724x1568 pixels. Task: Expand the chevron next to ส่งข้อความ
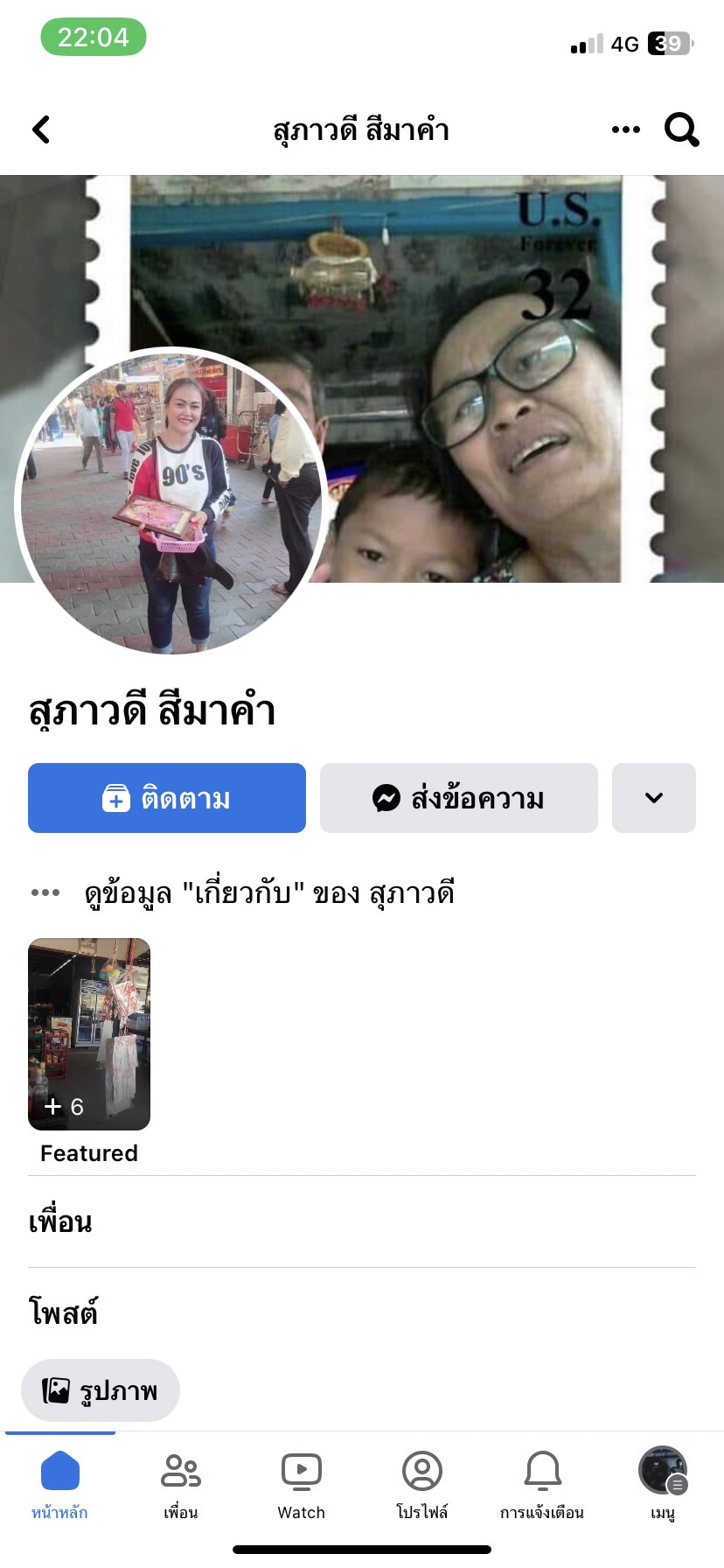point(654,798)
